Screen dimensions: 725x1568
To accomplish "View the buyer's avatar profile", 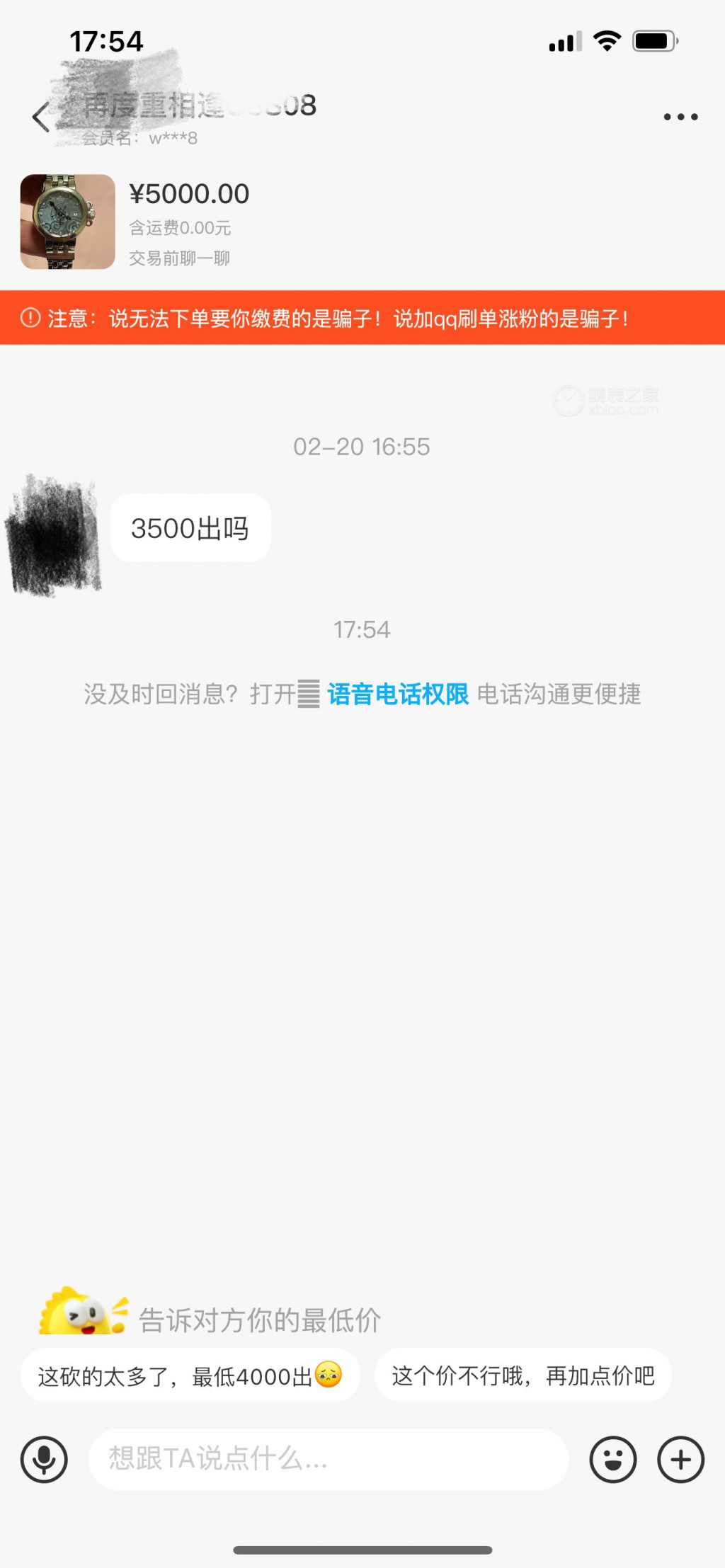I will coord(54,534).
